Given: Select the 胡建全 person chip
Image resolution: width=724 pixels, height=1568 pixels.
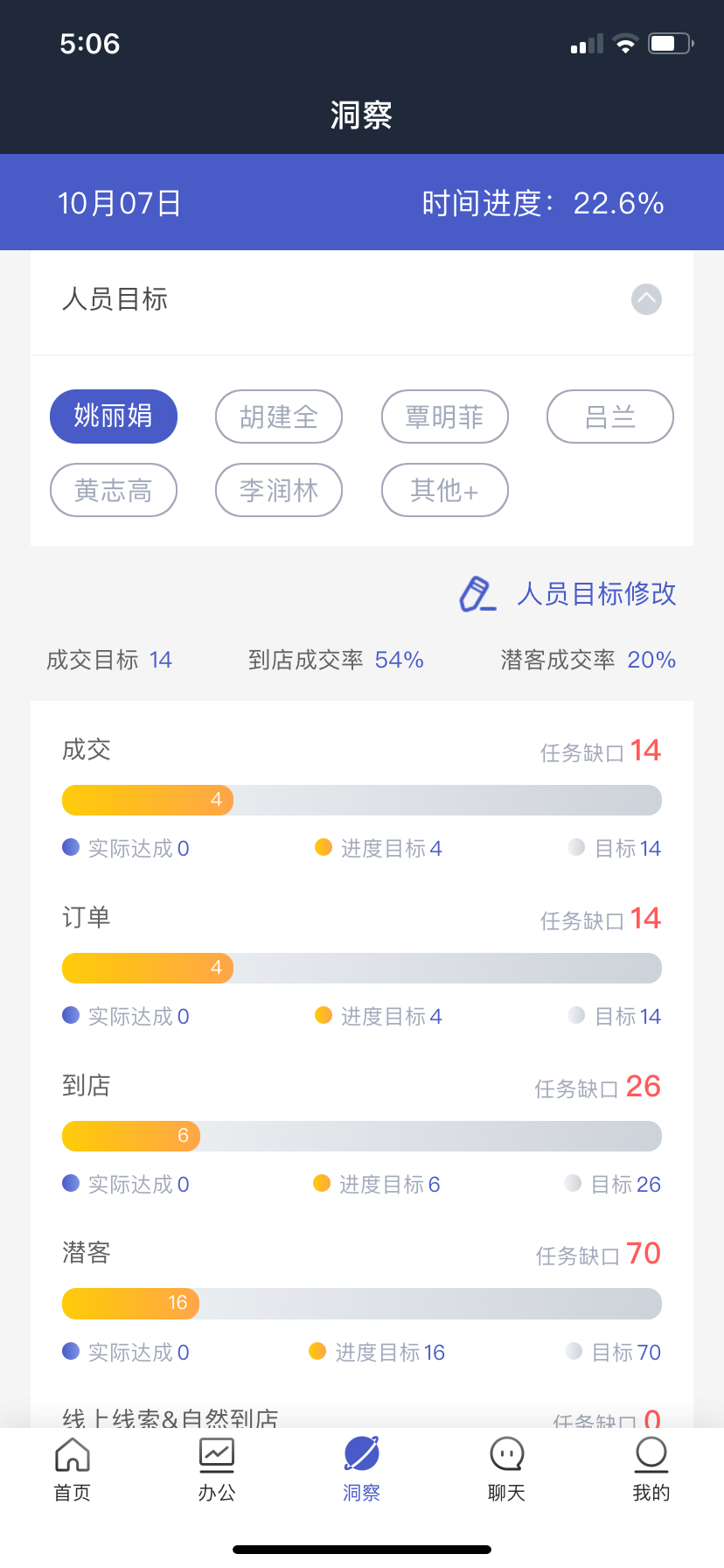Looking at the screenshot, I should tap(279, 416).
